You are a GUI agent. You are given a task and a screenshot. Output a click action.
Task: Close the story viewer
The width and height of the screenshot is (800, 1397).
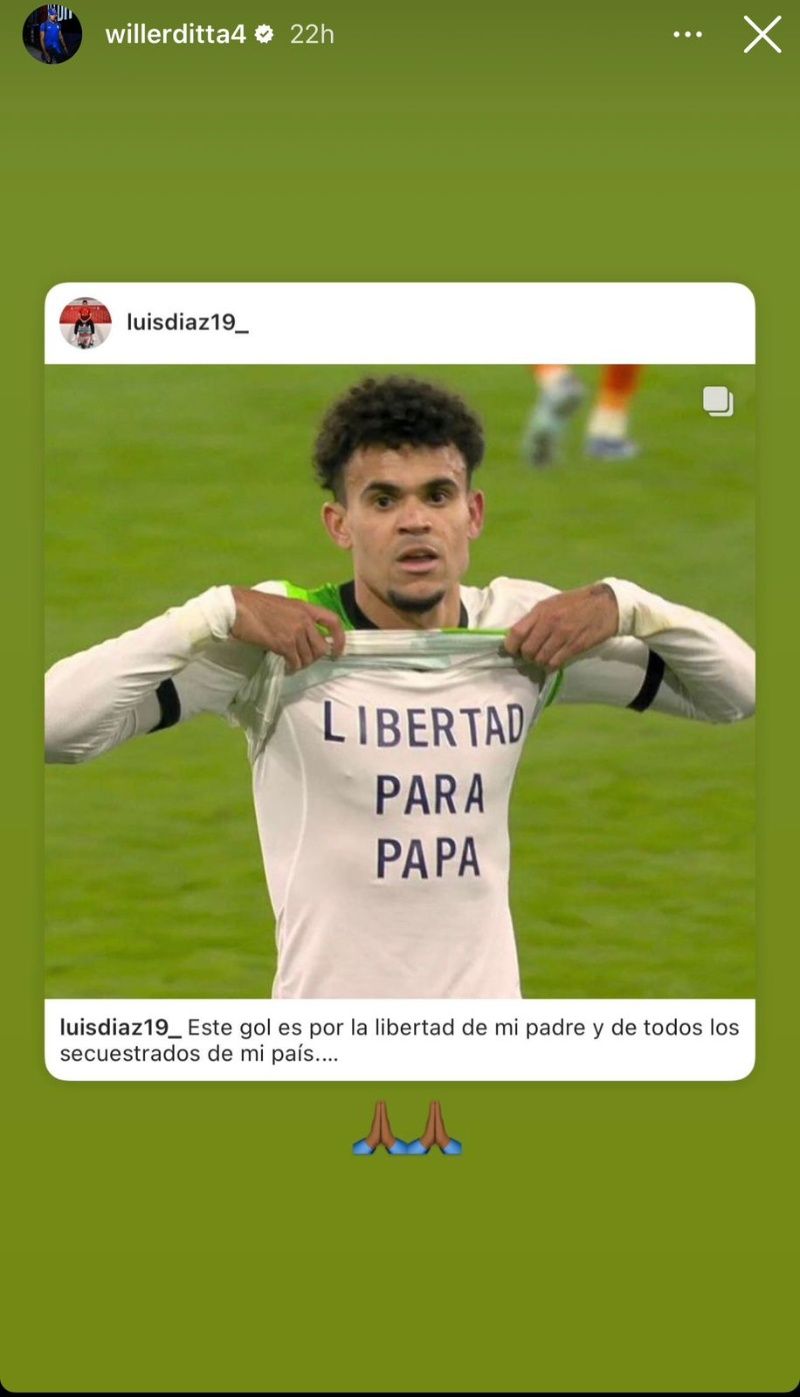762,34
